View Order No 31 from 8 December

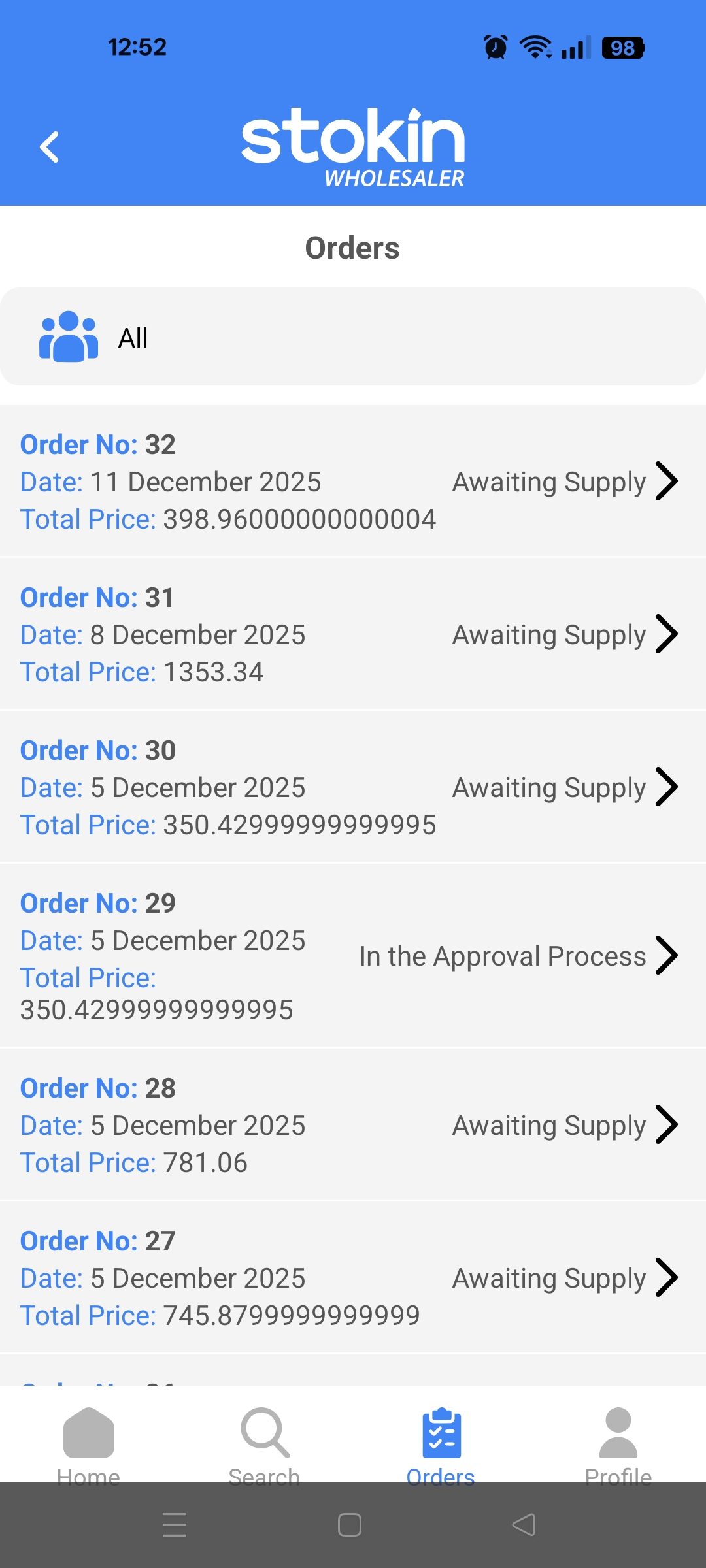(353, 634)
